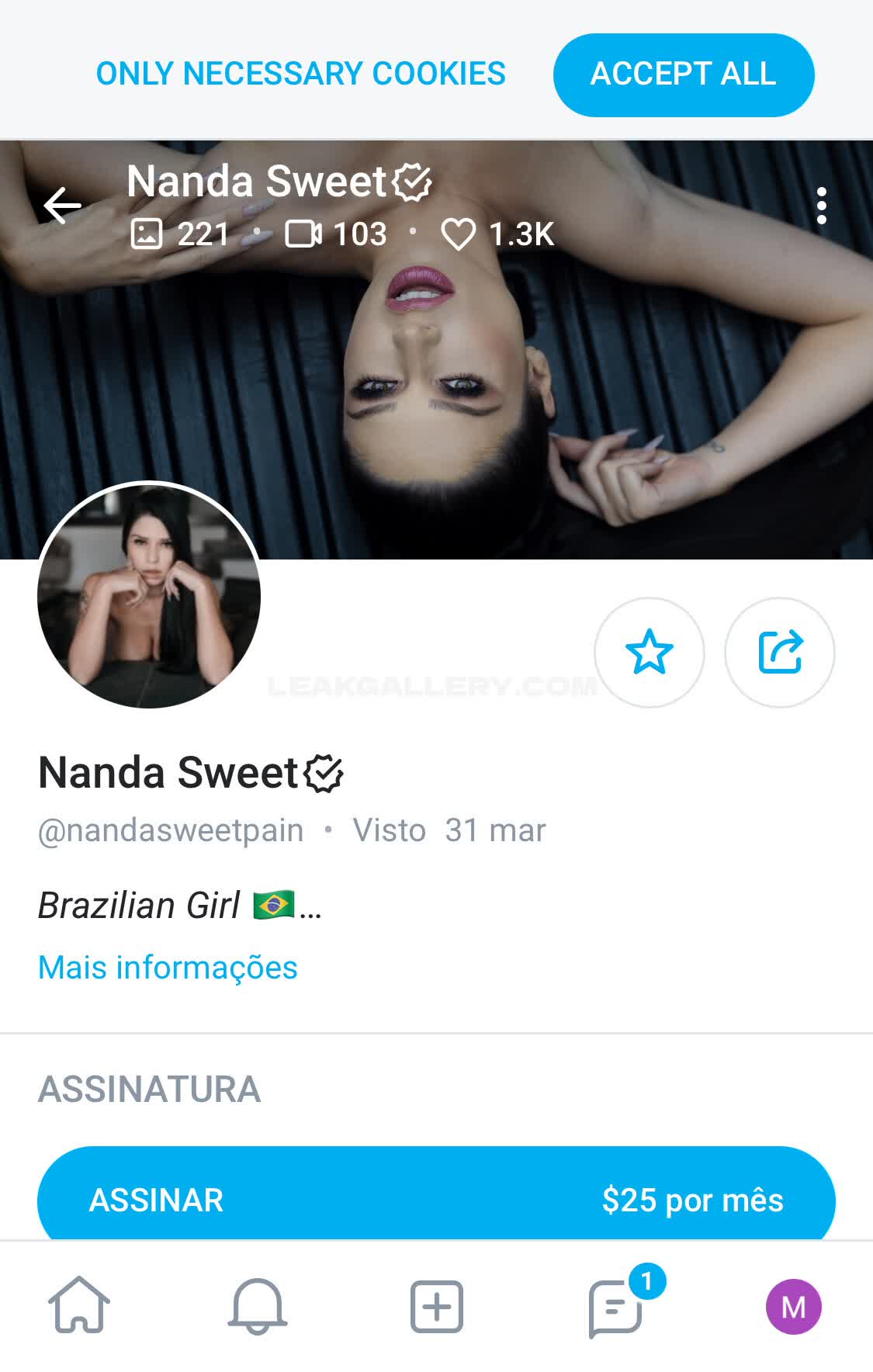The image size is (873, 1372).
Task: Accept all cookies
Action: click(x=683, y=74)
